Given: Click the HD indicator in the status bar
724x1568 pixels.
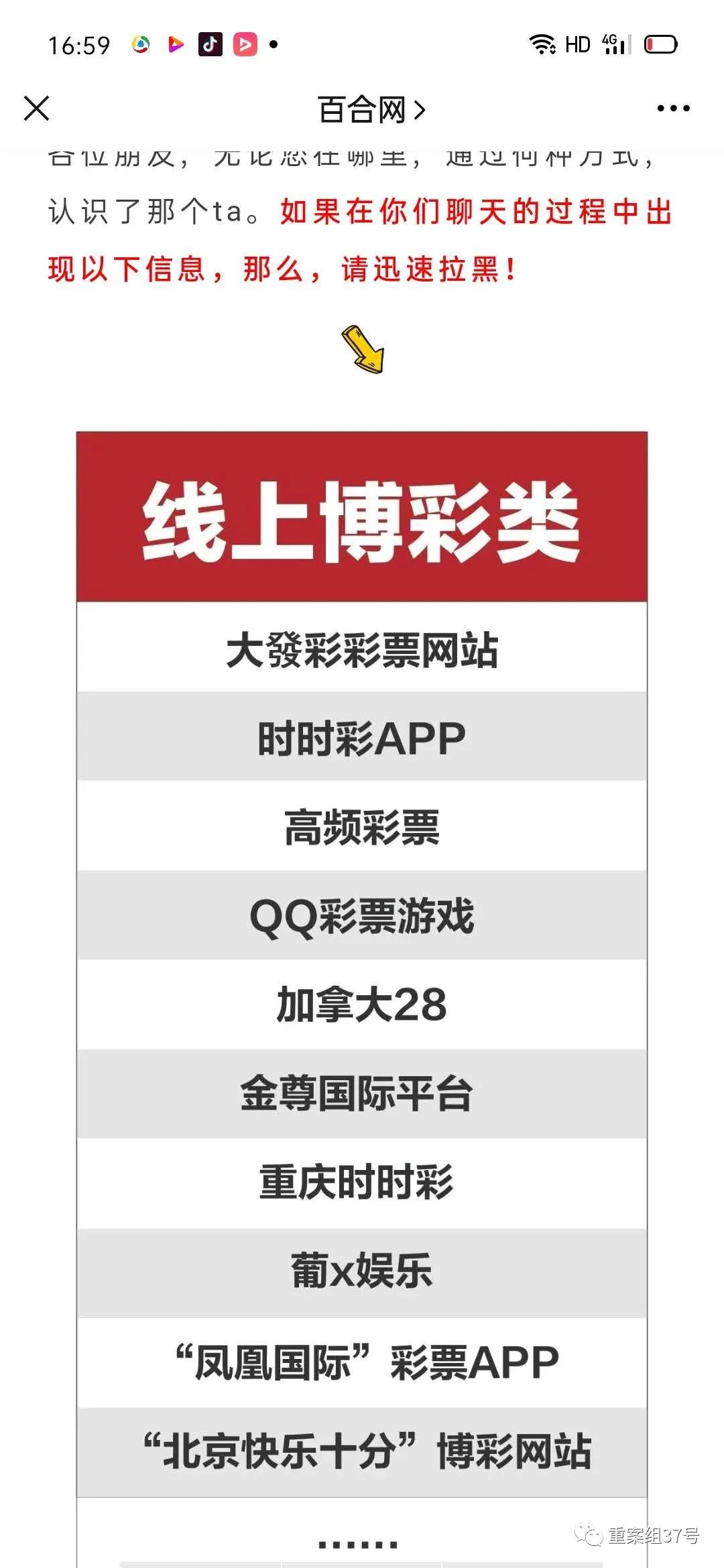Looking at the screenshot, I should [x=578, y=45].
